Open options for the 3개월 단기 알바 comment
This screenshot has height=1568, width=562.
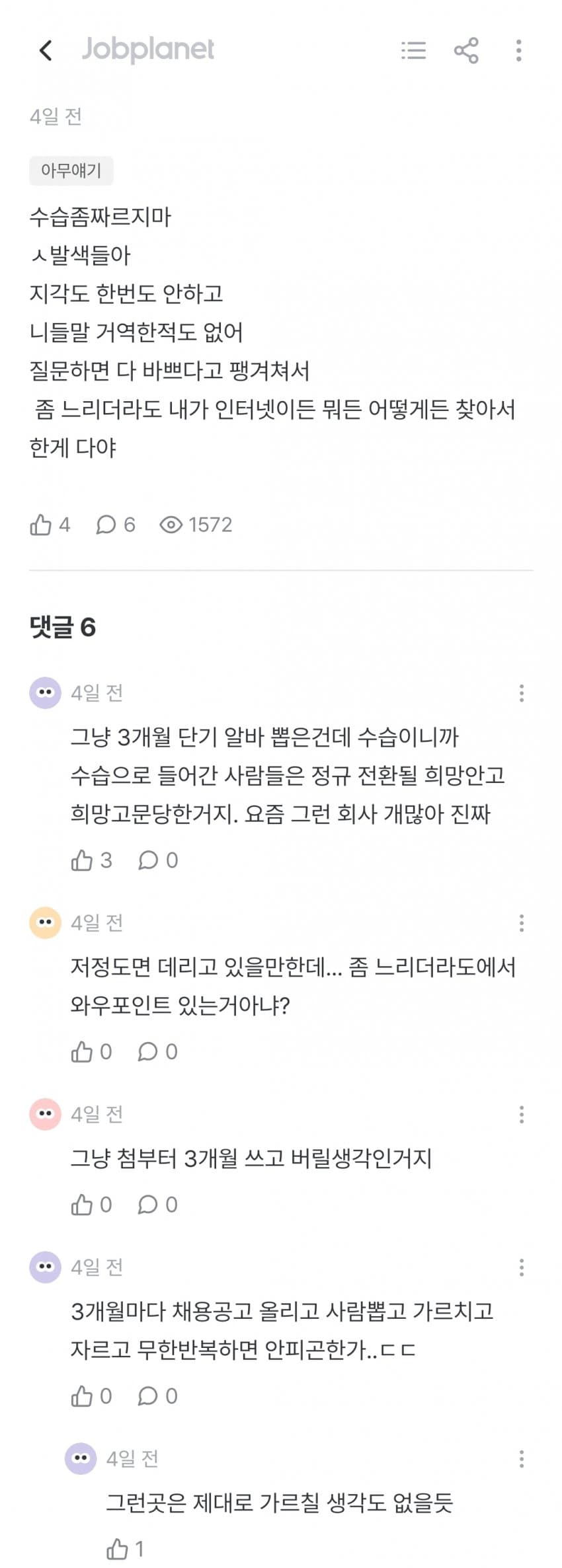(x=522, y=693)
